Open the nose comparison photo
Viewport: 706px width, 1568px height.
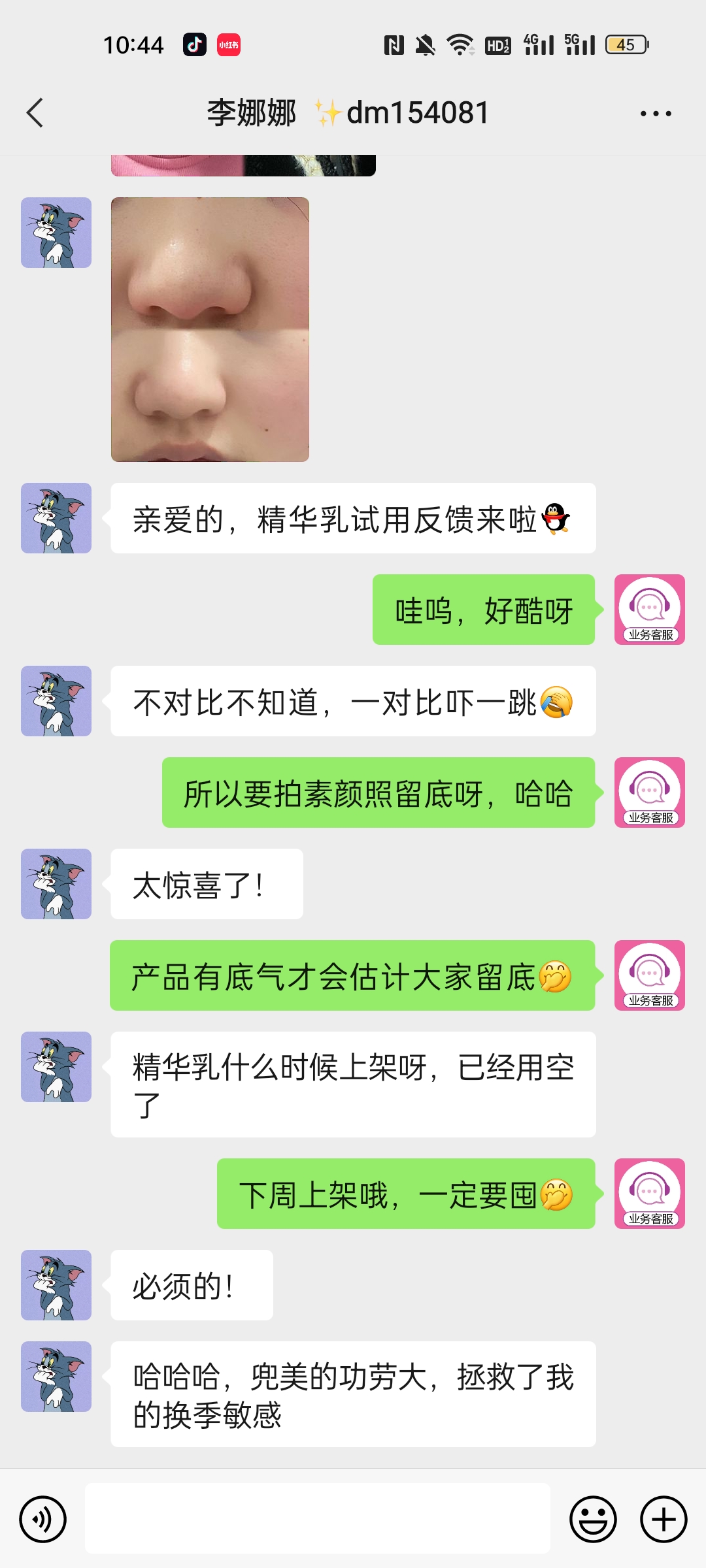pyautogui.click(x=210, y=329)
